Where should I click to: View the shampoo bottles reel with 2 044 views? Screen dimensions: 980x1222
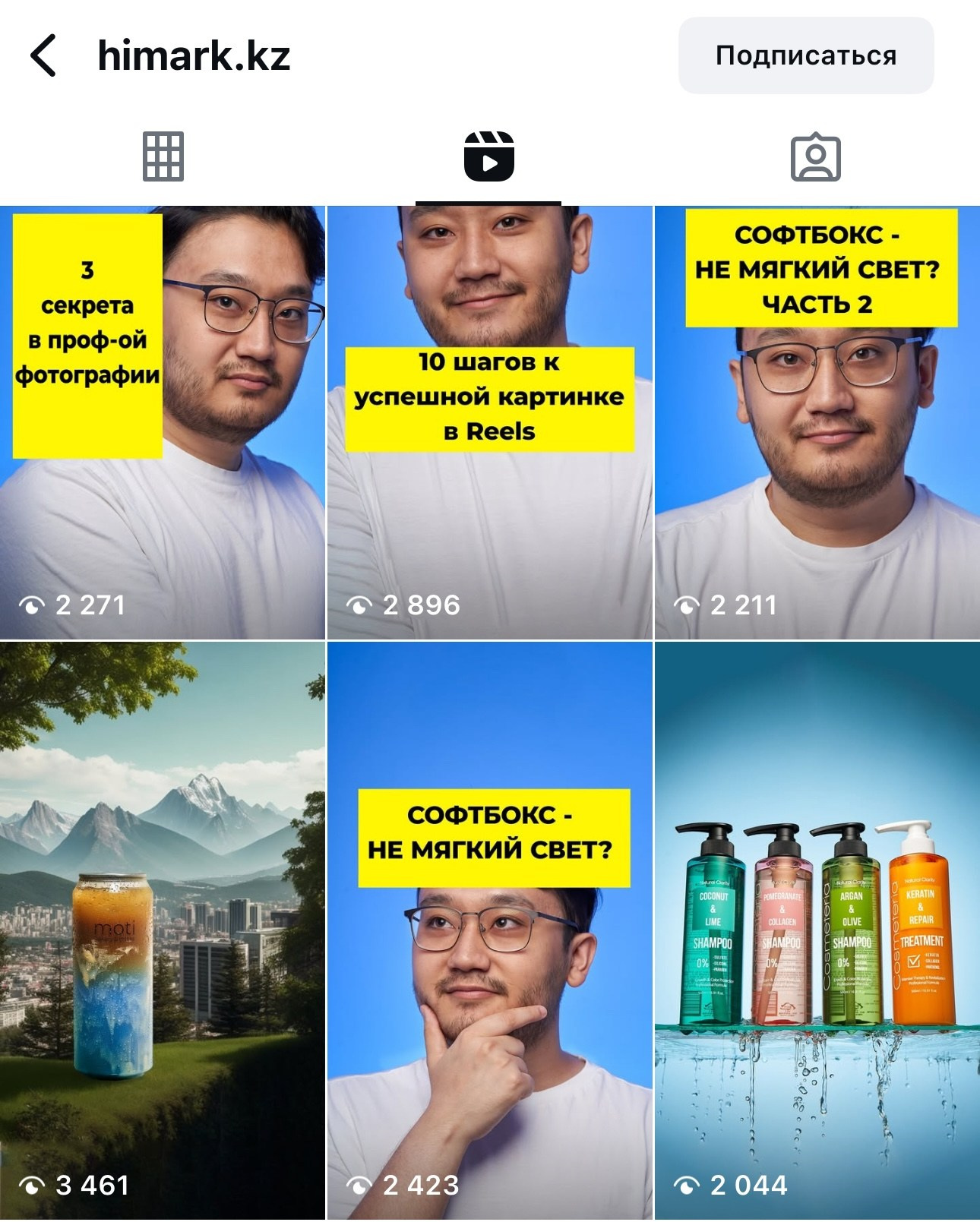[x=817, y=930]
